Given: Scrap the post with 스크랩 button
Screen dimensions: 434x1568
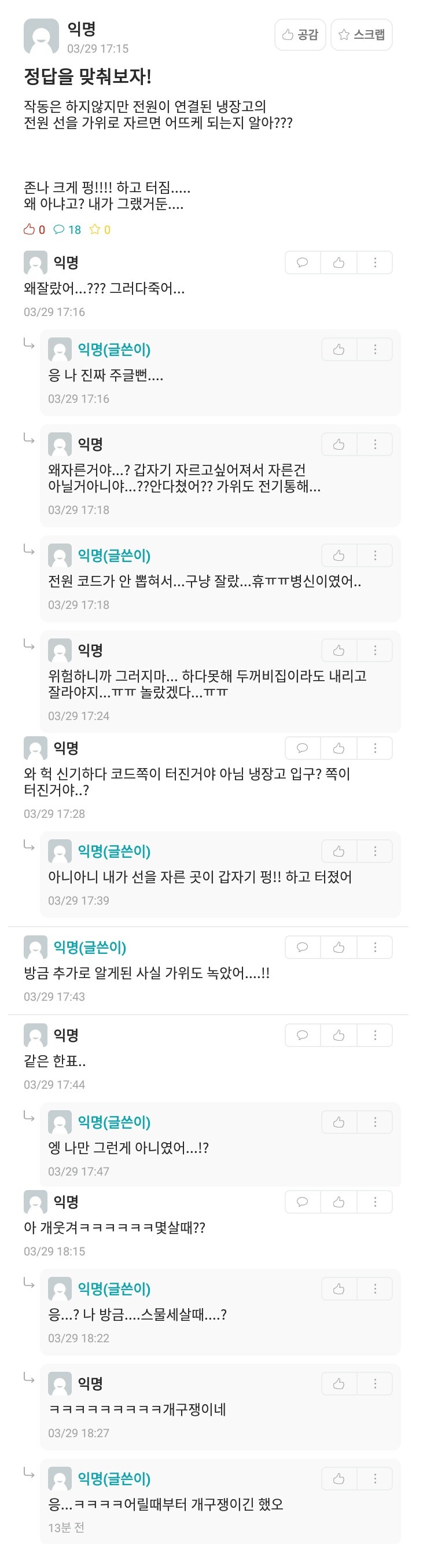Looking at the screenshot, I should point(362,35).
